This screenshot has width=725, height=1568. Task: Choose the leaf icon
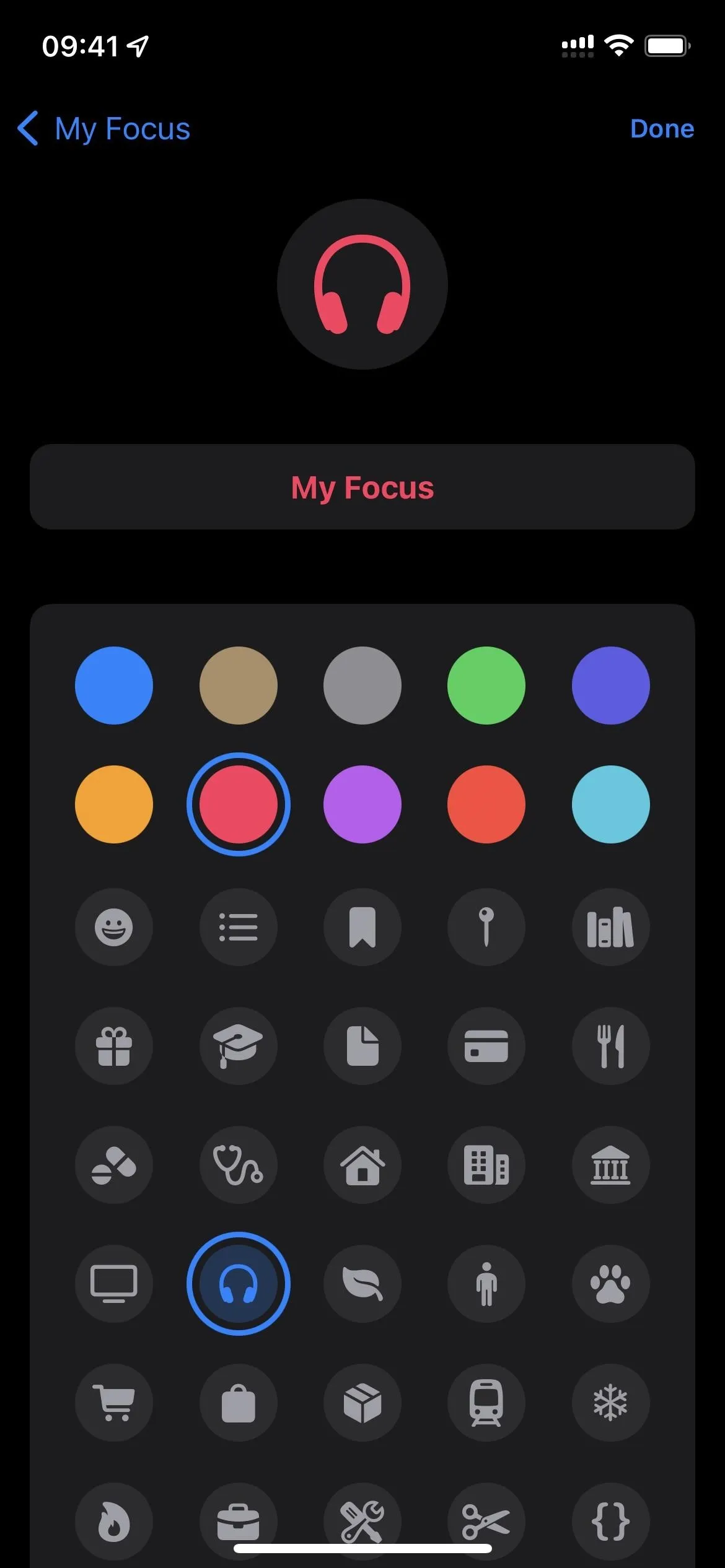pyautogui.click(x=362, y=1284)
